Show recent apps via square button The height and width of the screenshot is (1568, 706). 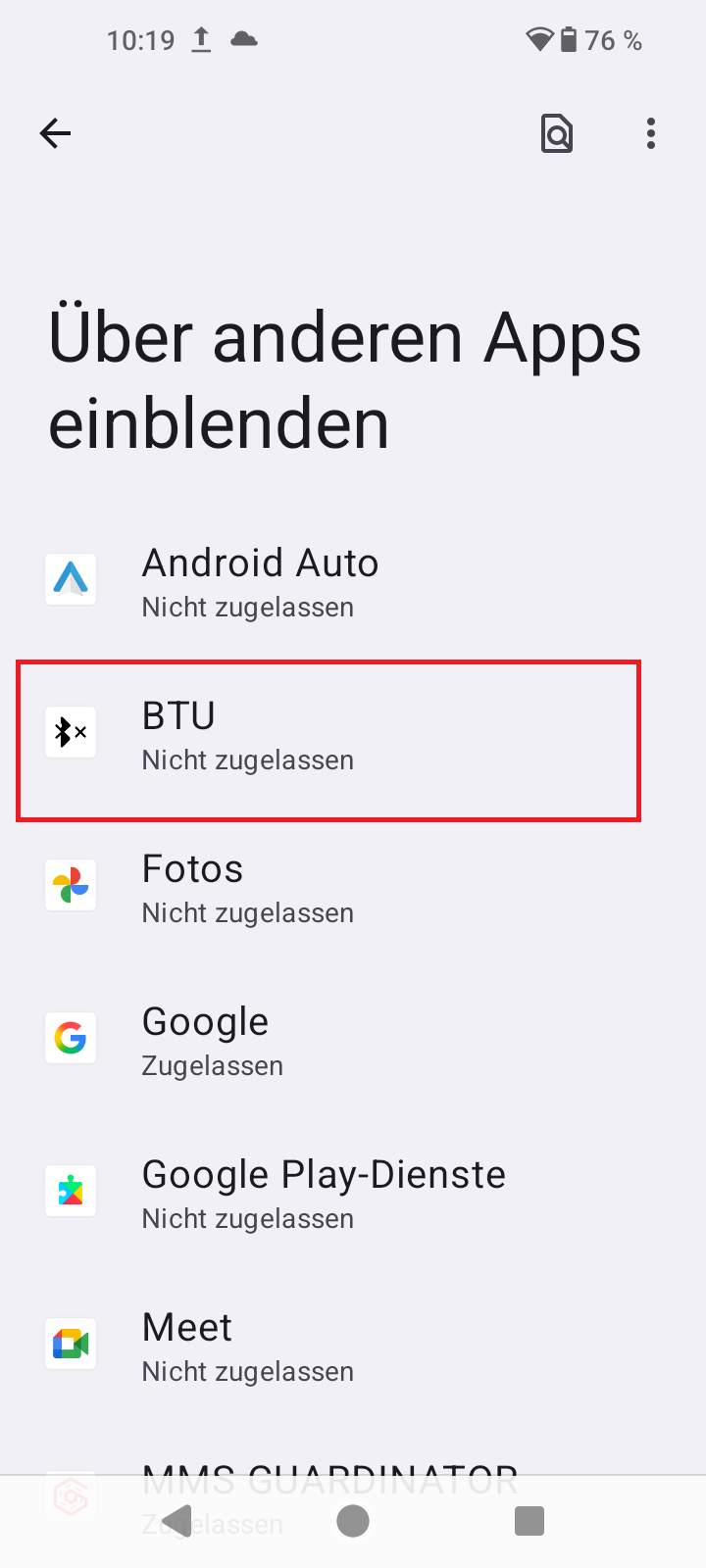(529, 1521)
